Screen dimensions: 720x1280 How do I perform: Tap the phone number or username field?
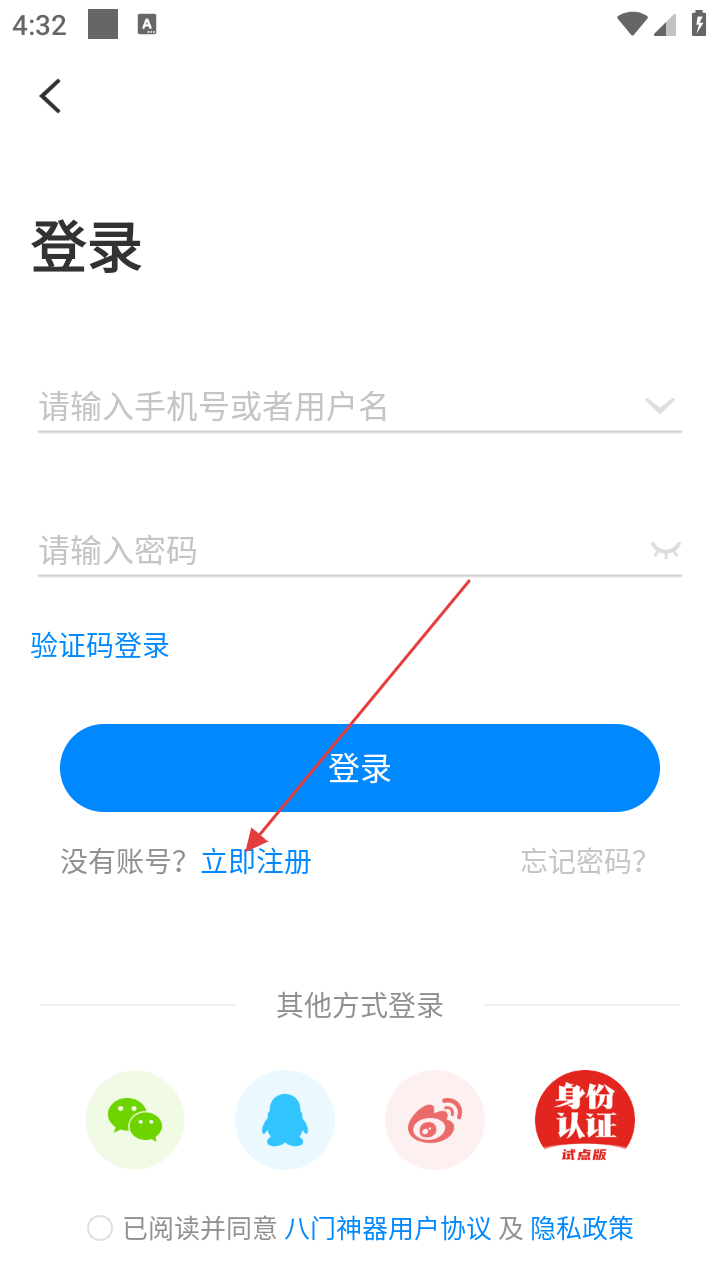coord(330,407)
